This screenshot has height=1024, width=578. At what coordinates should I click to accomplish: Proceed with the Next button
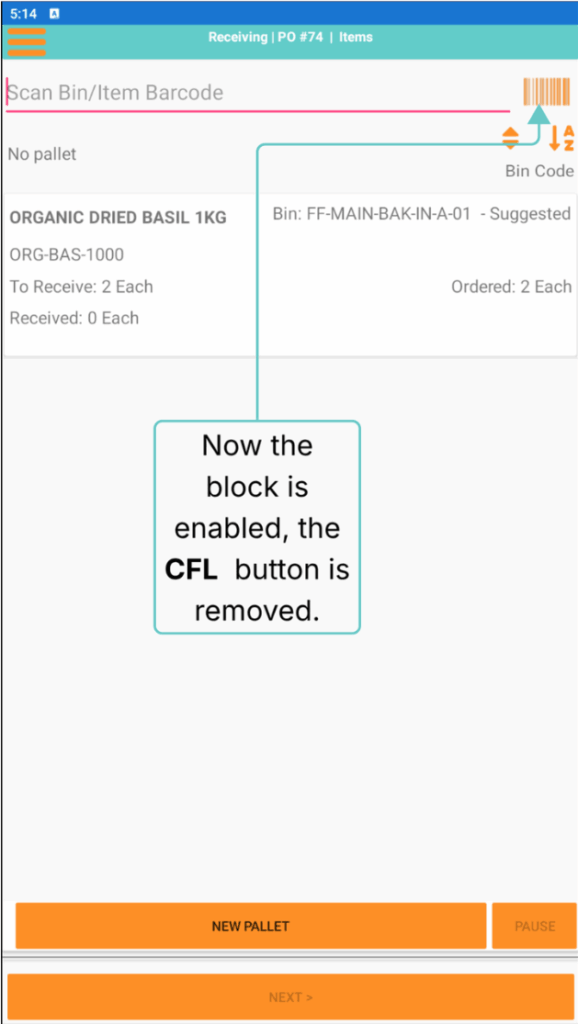pyautogui.click(x=291, y=997)
